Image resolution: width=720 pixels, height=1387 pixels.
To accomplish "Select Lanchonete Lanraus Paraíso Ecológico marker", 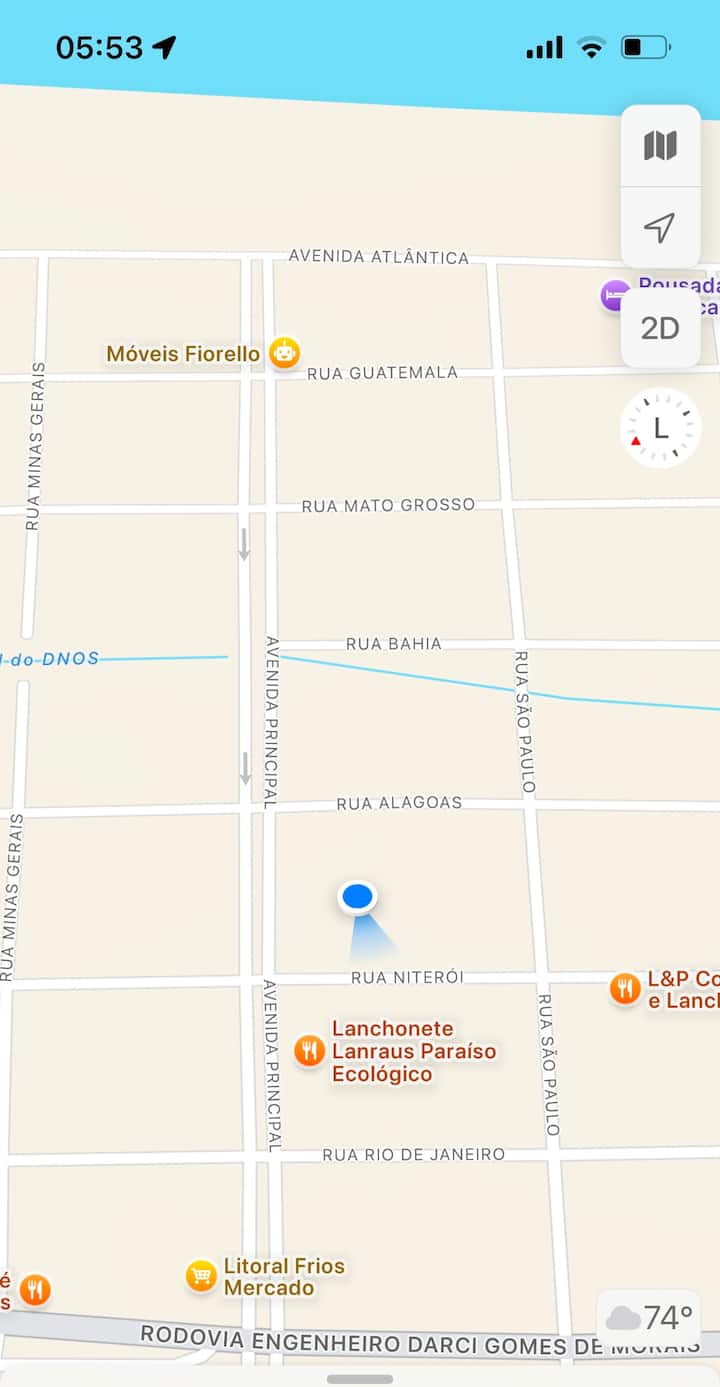I will coord(310,1051).
